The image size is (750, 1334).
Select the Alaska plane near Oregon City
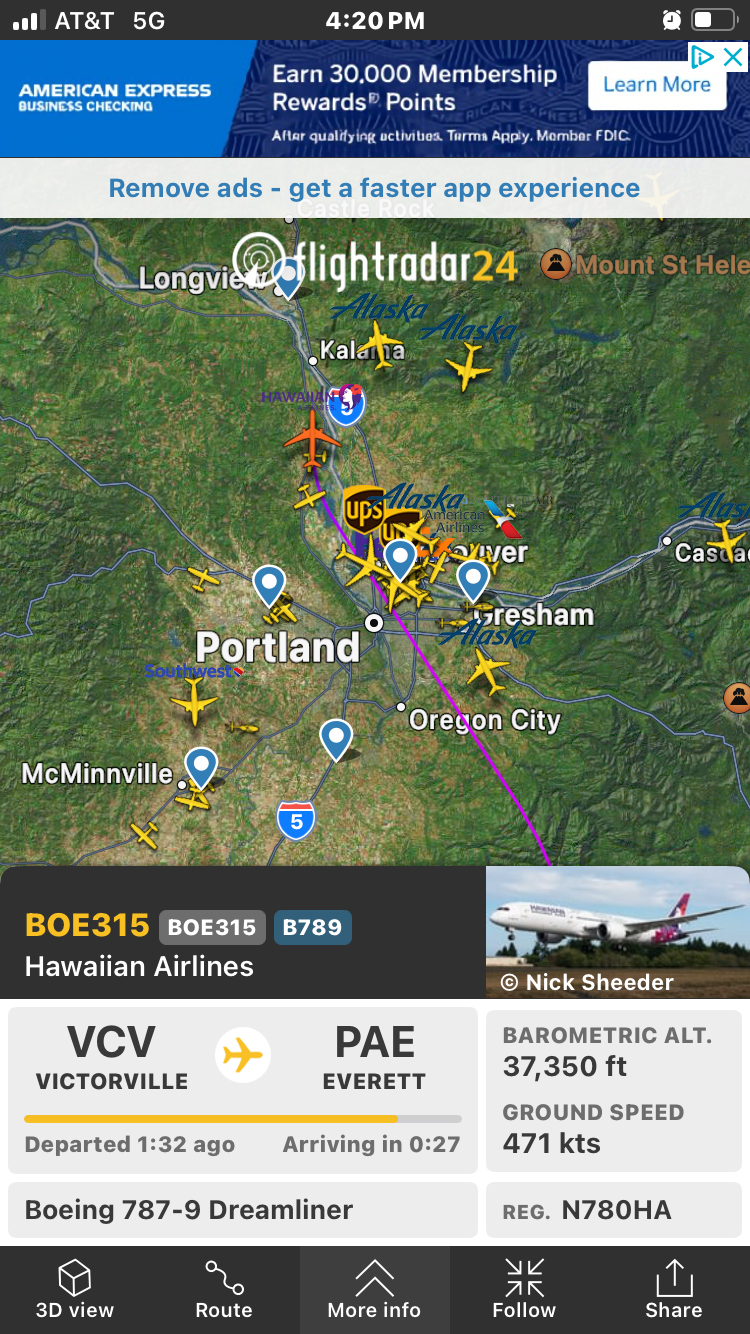tap(487, 669)
